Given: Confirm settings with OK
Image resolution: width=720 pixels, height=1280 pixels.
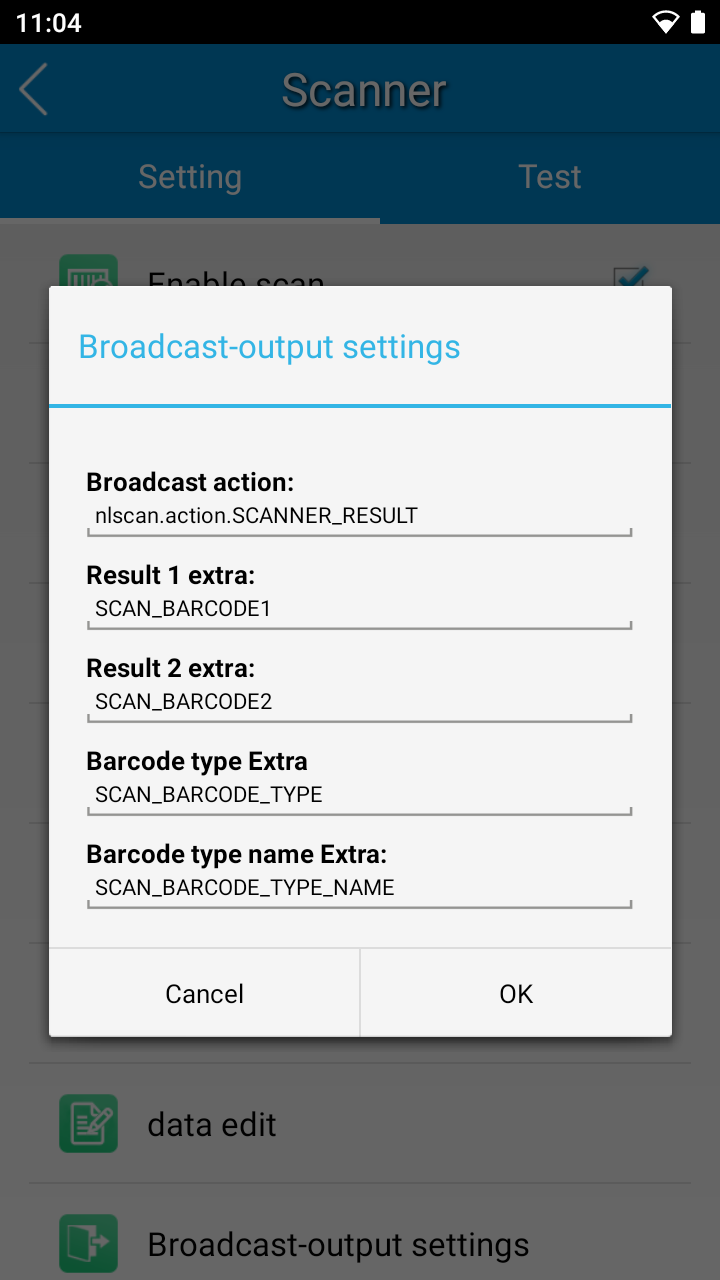Looking at the screenshot, I should coord(516,993).
